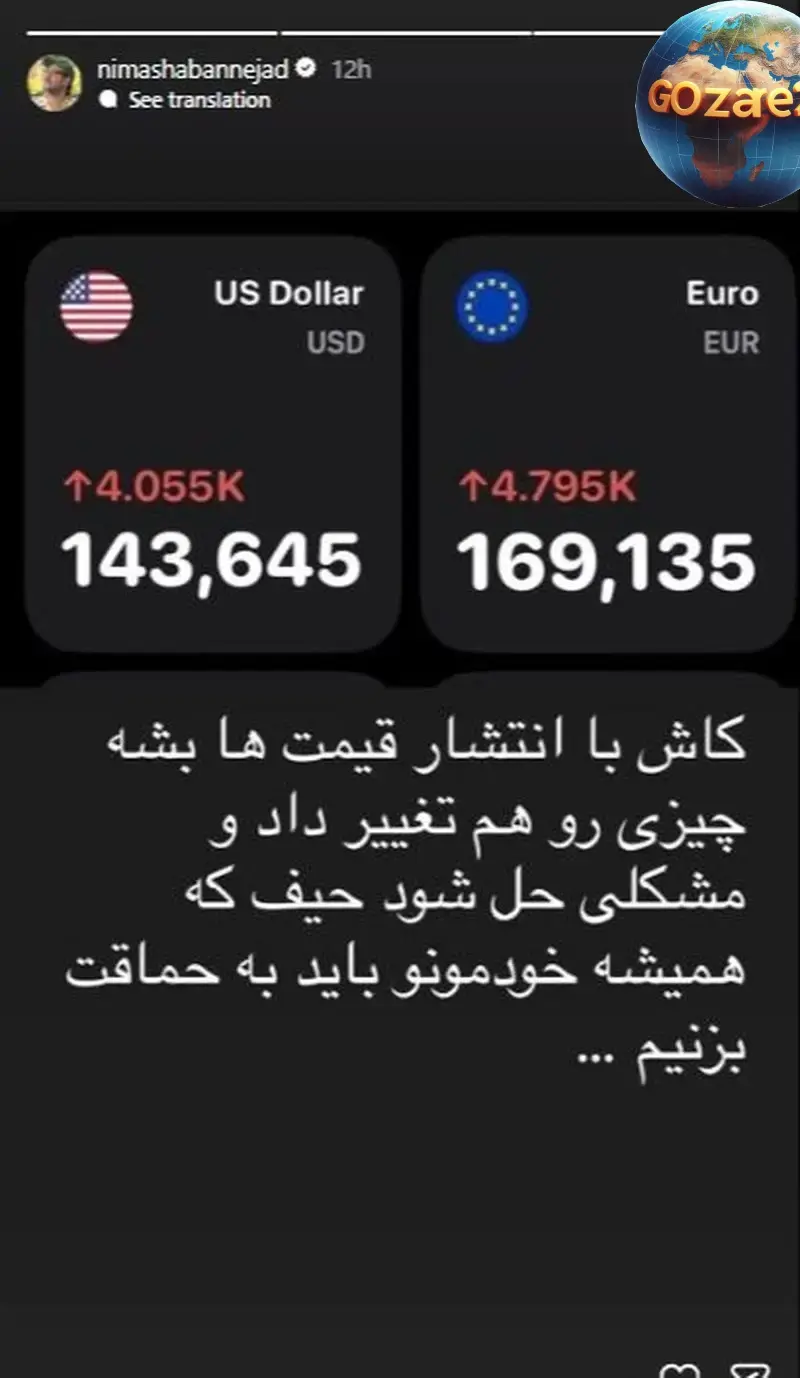
Task: Open nimashabannejad's profile picture
Action: (x=53, y=83)
